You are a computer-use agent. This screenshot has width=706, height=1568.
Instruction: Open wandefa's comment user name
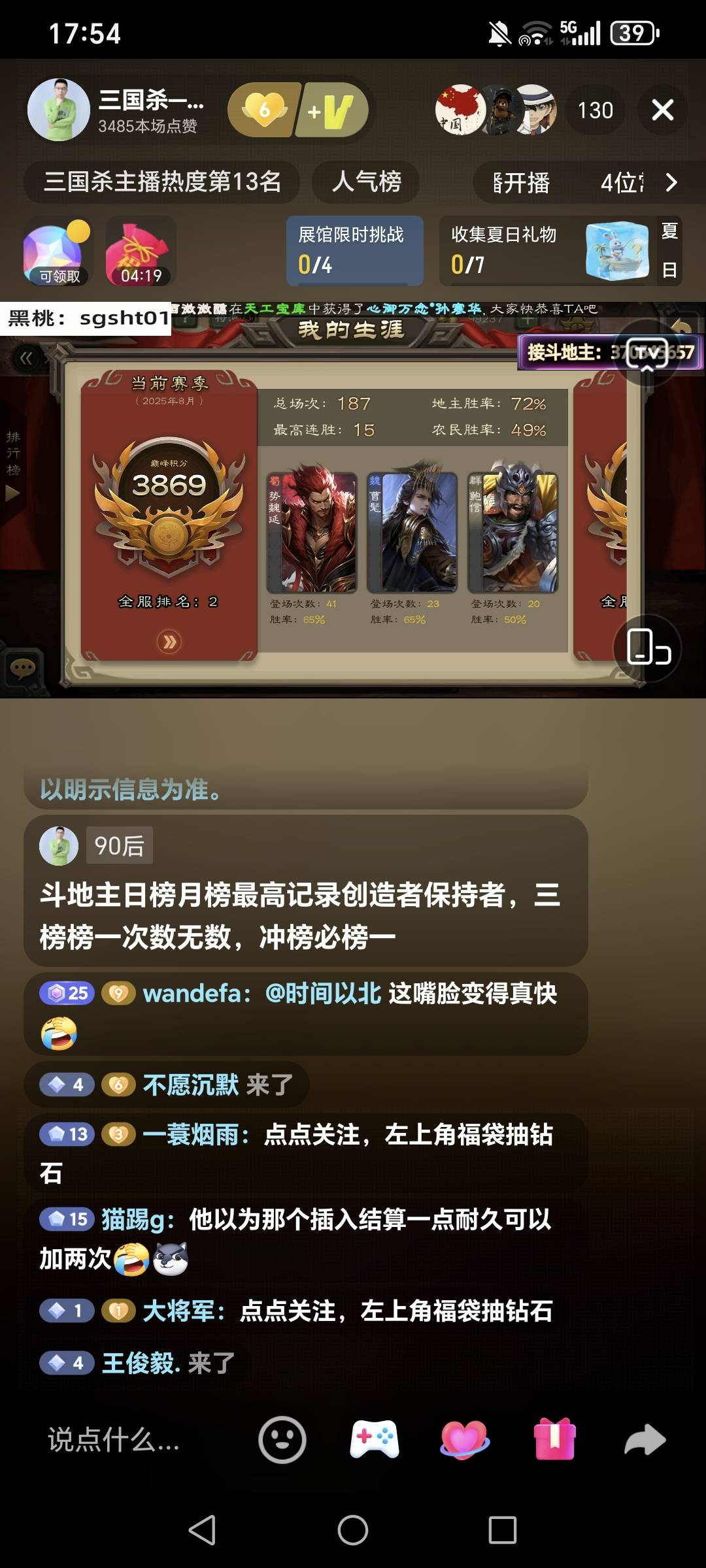pos(193,994)
